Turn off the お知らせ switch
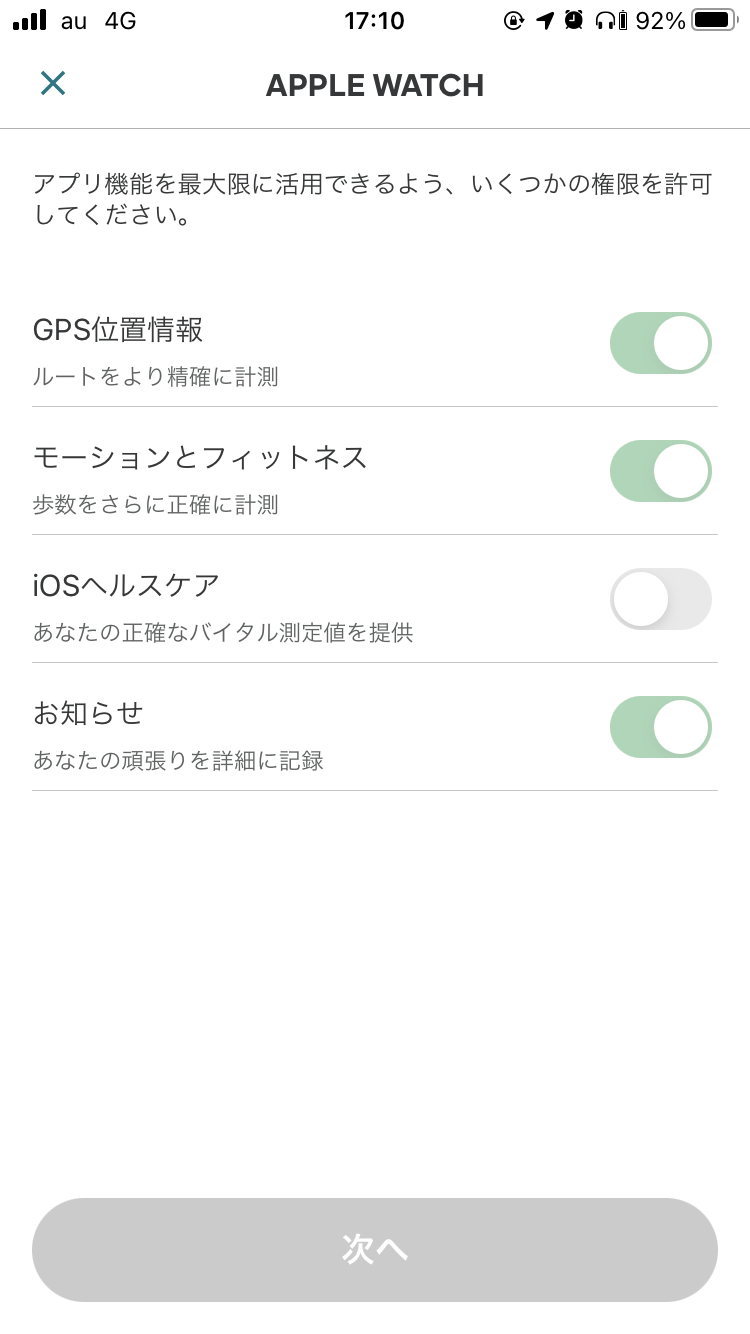Screen dimensions: 750x1334 (660, 727)
